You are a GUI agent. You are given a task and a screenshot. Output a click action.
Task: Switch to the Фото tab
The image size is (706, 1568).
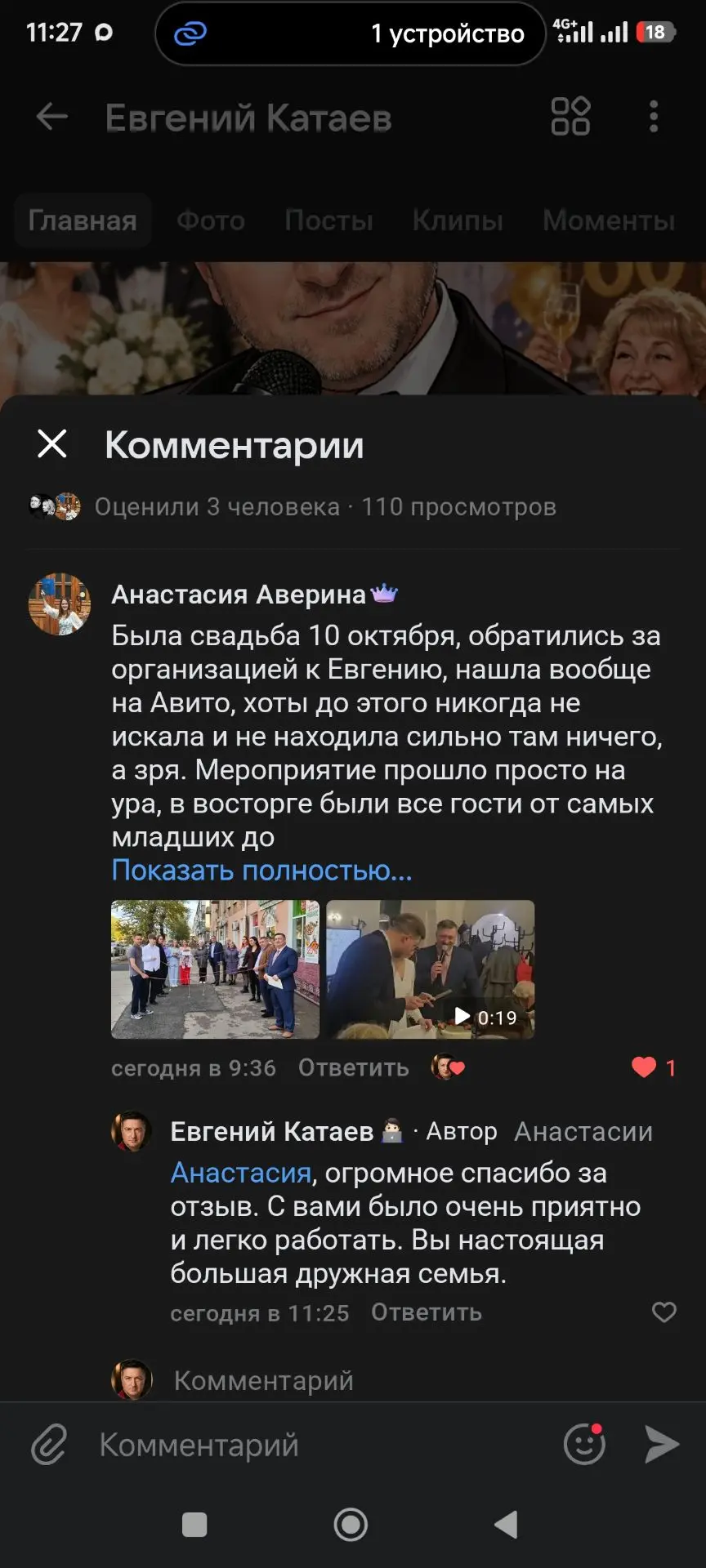pos(211,220)
